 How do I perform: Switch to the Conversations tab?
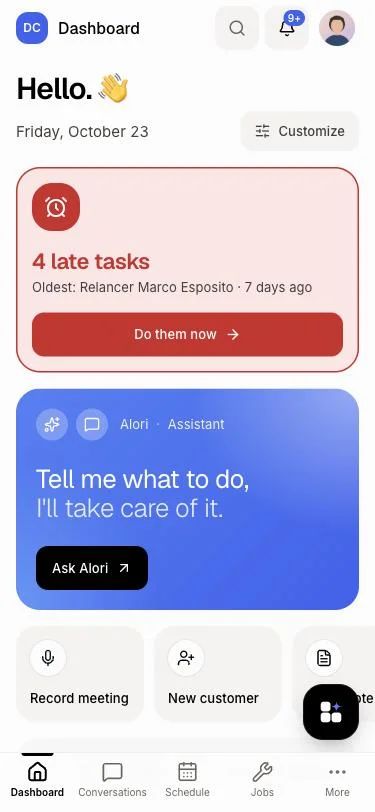112,781
